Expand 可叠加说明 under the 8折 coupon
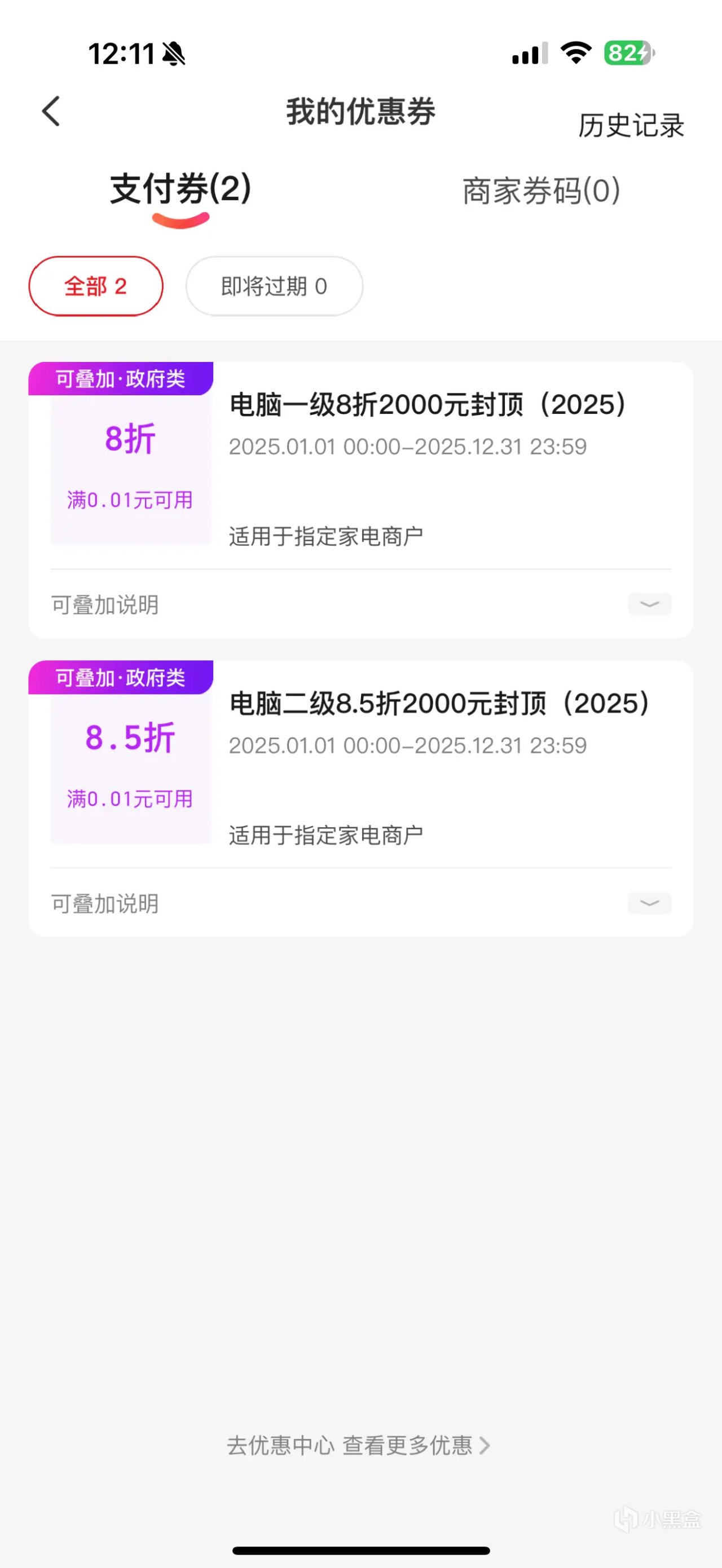Image resolution: width=722 pixels, height=1568 pixels. tap(649, 604)
